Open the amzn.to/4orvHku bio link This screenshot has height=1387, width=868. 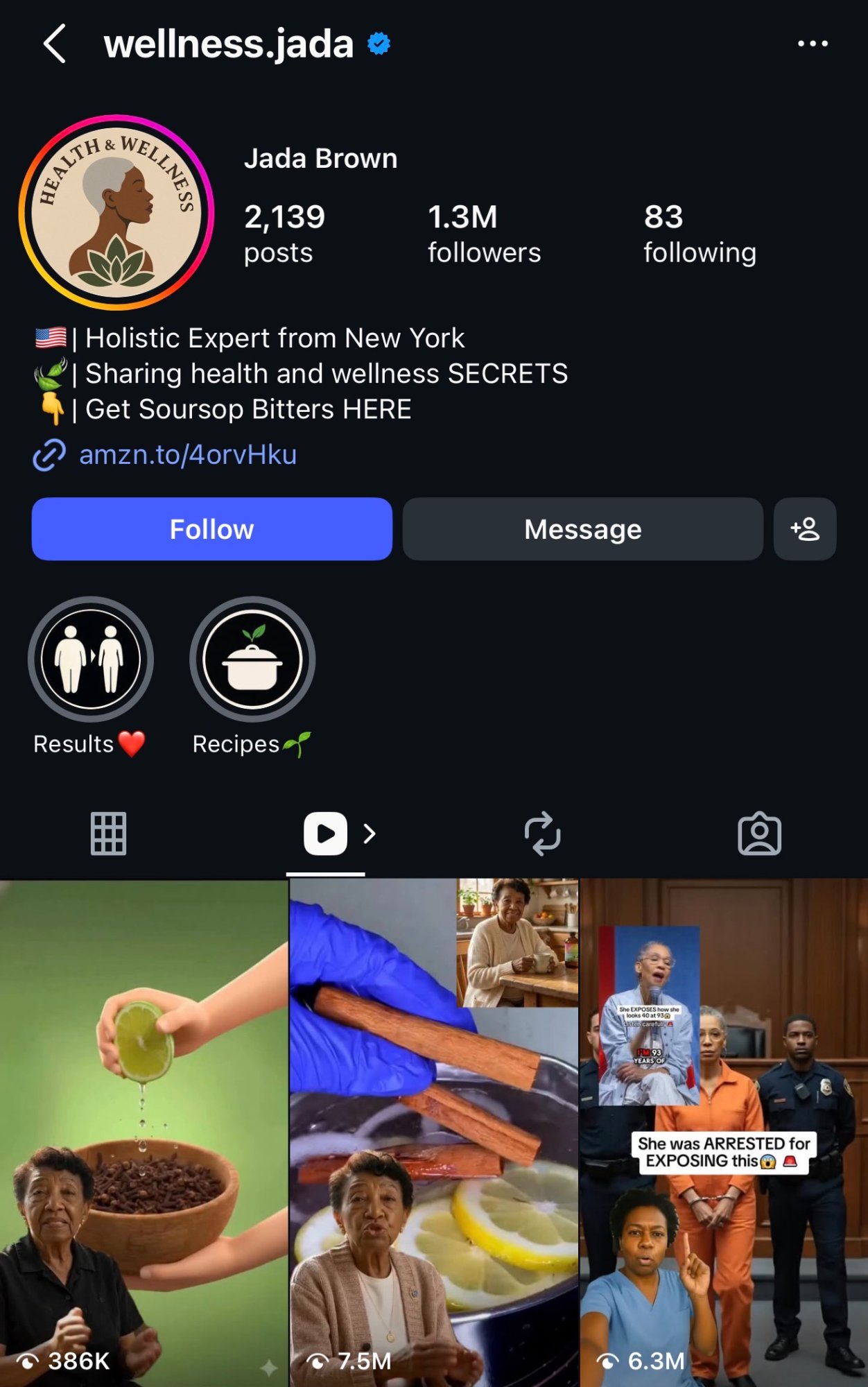187,455
